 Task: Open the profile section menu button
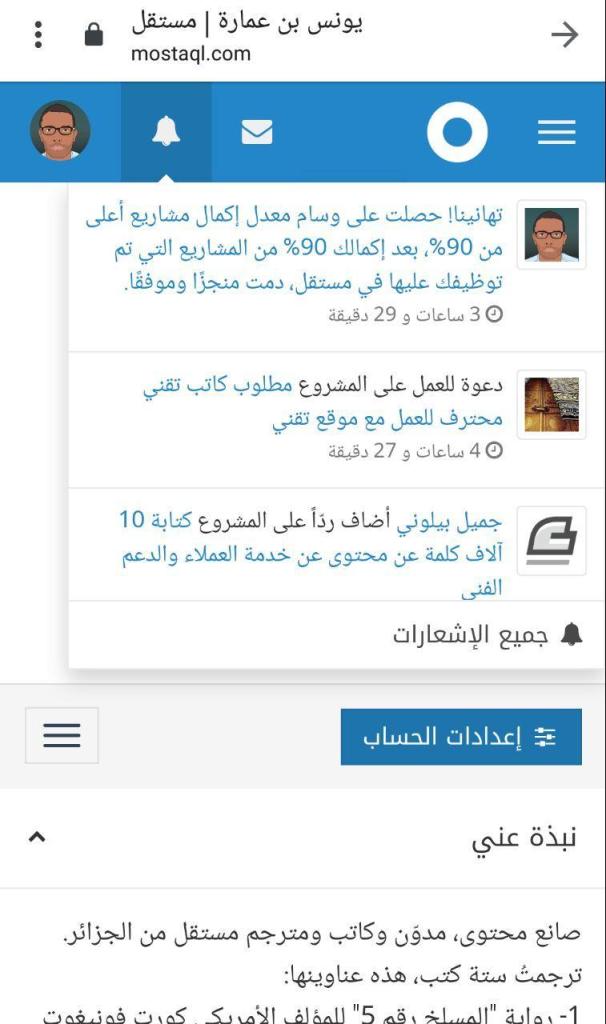pyautogui.click(x=62, y=736)
